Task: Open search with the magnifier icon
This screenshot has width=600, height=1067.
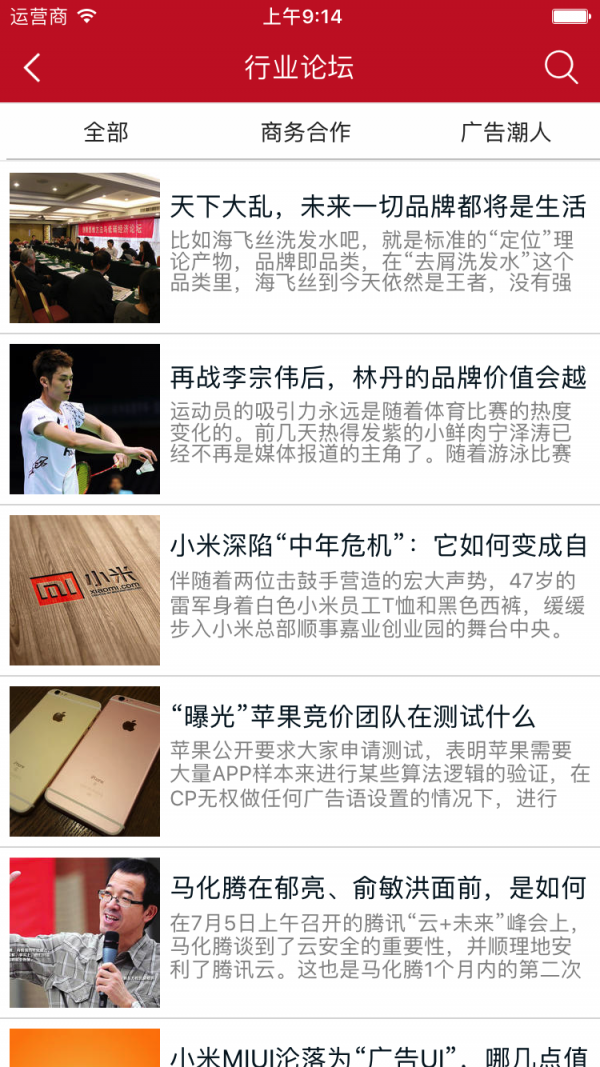Action: (561, 67)
